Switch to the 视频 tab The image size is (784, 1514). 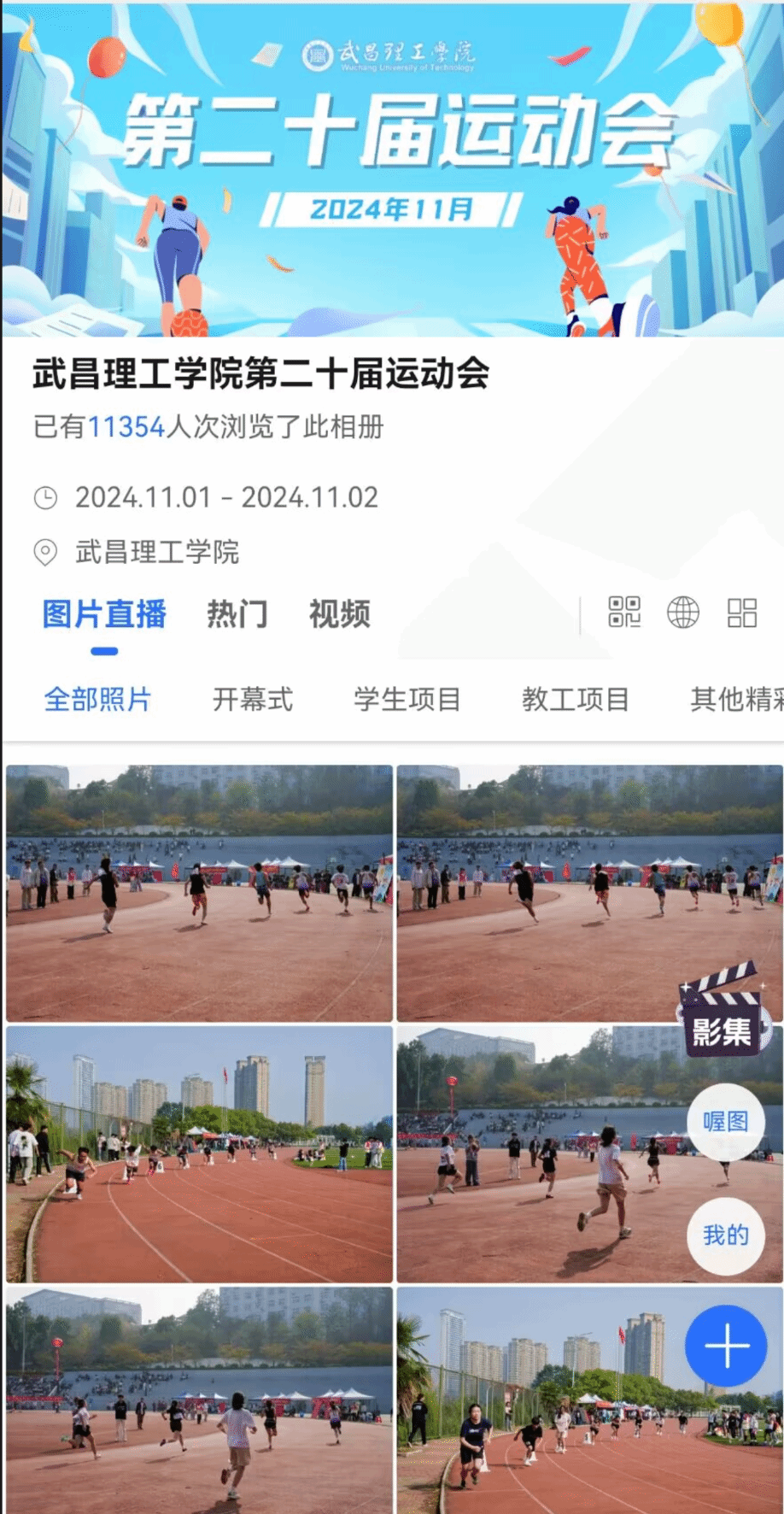(x=339, y=614)
